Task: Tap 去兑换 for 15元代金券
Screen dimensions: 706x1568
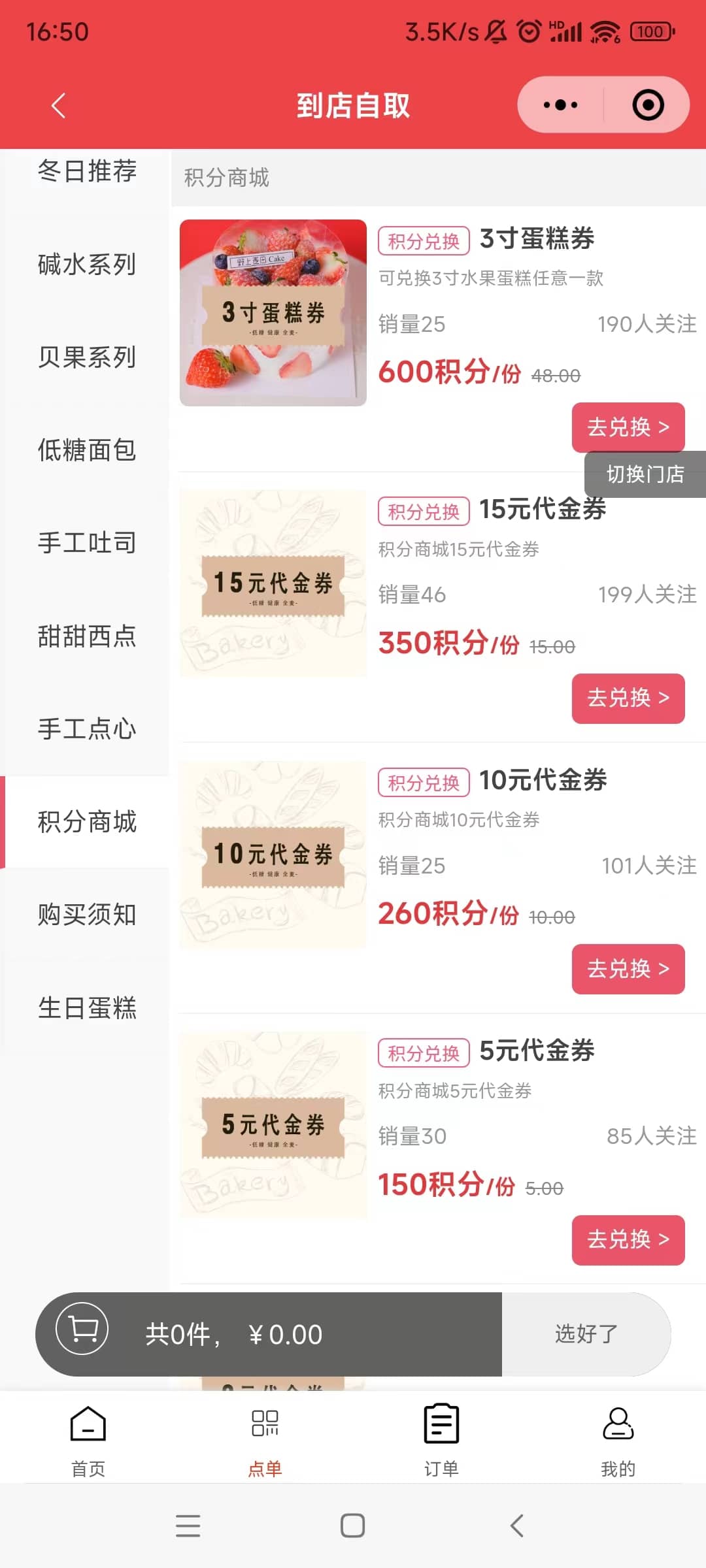Action: 628,698
